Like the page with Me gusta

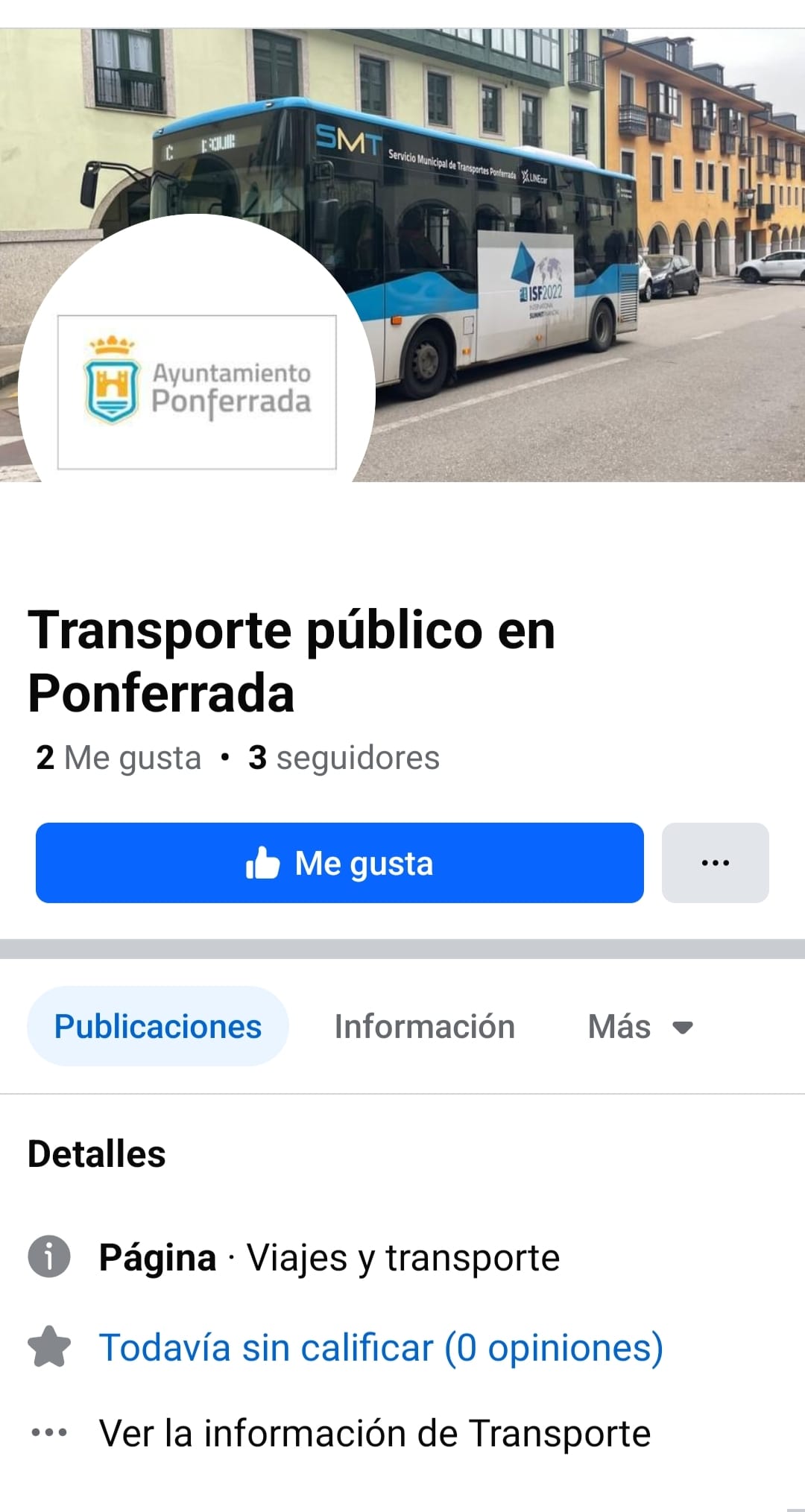(x=340, y=863)
